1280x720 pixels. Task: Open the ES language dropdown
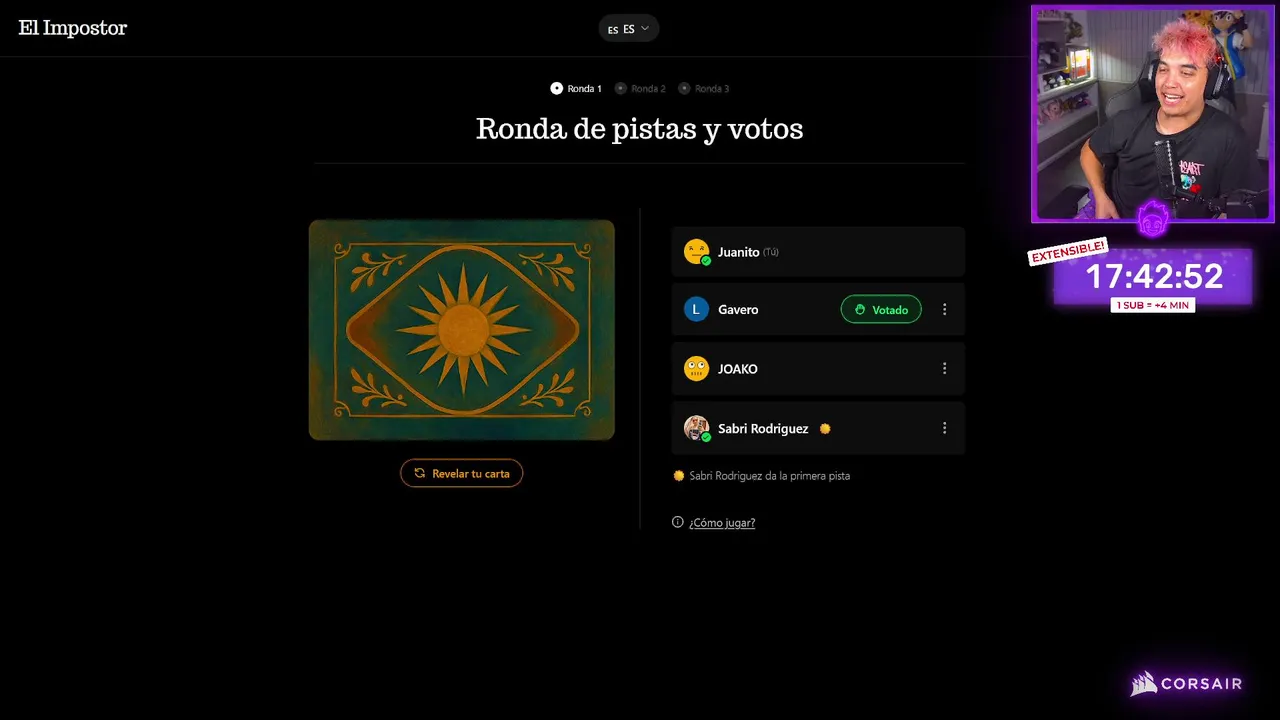point(628,29)
